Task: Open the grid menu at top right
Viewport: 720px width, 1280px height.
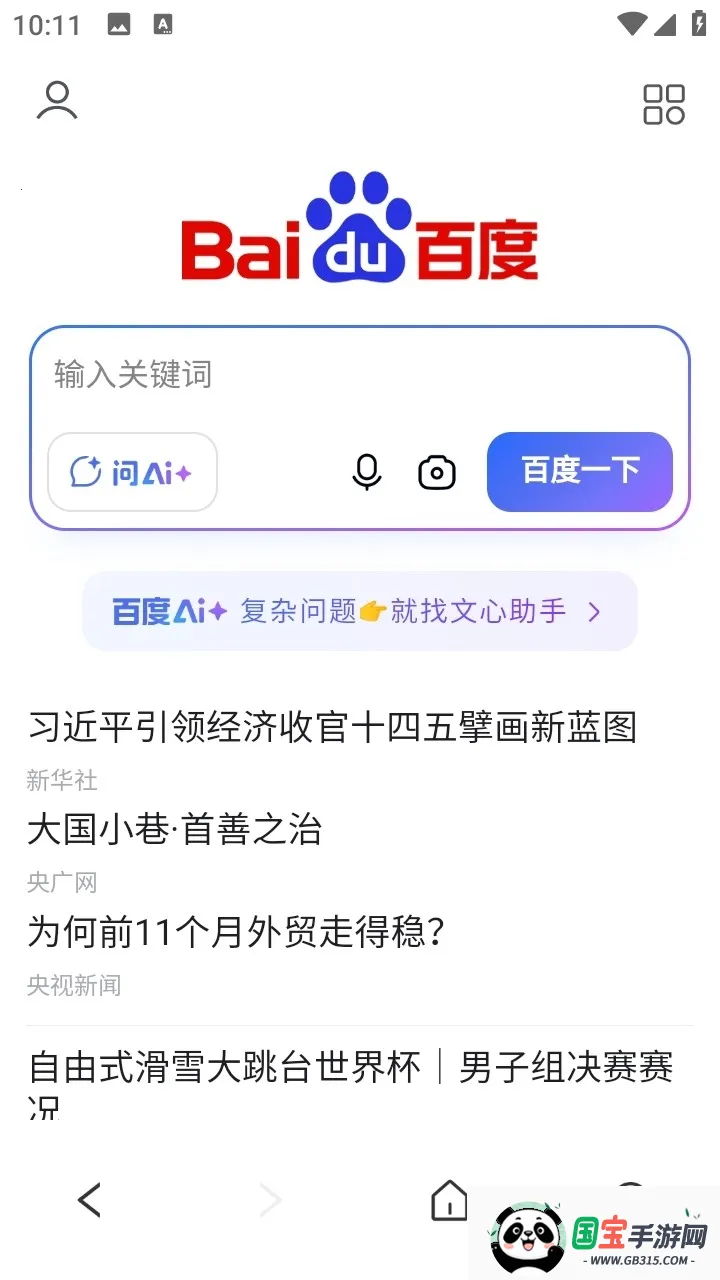Action: tap(663, 102)
